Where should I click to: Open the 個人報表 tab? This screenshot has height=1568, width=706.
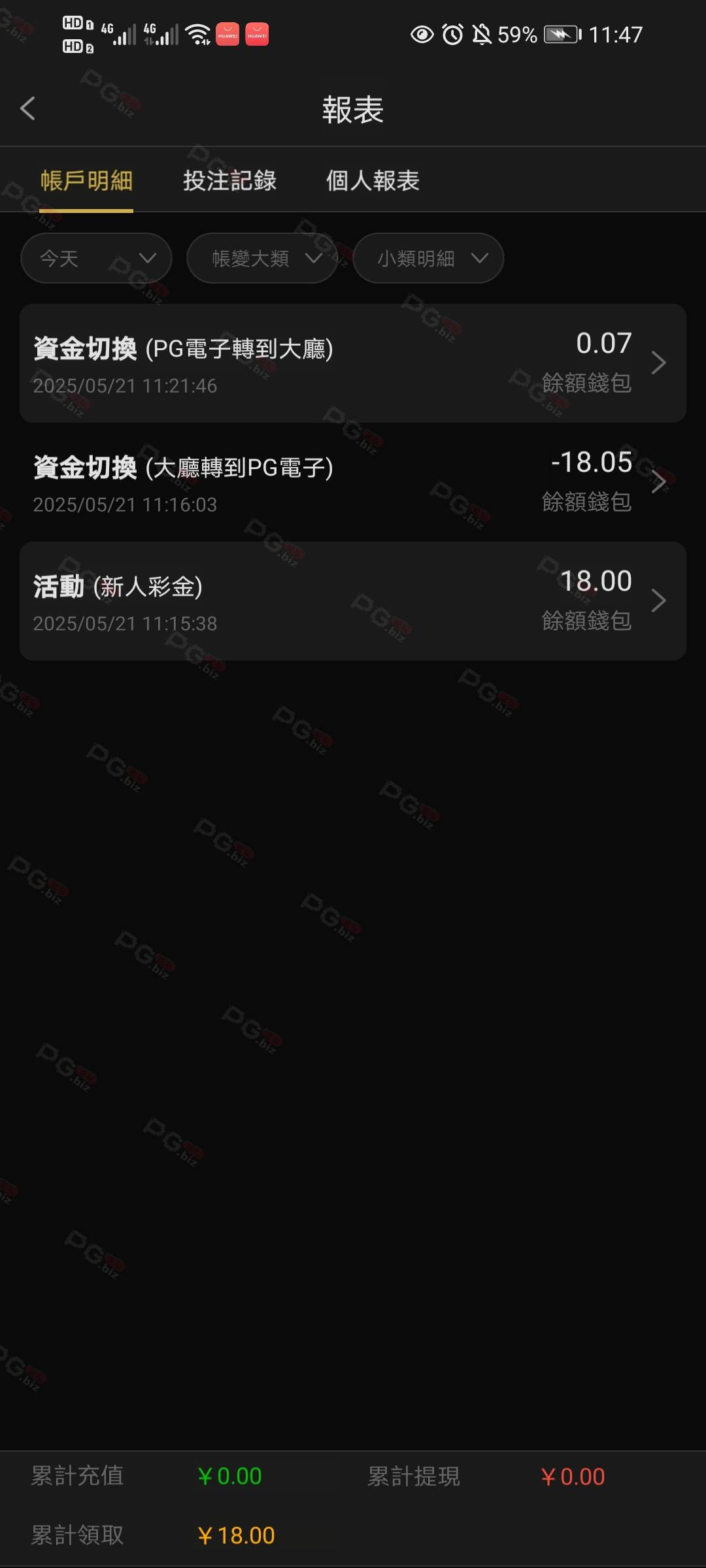[x=373, y=180]
